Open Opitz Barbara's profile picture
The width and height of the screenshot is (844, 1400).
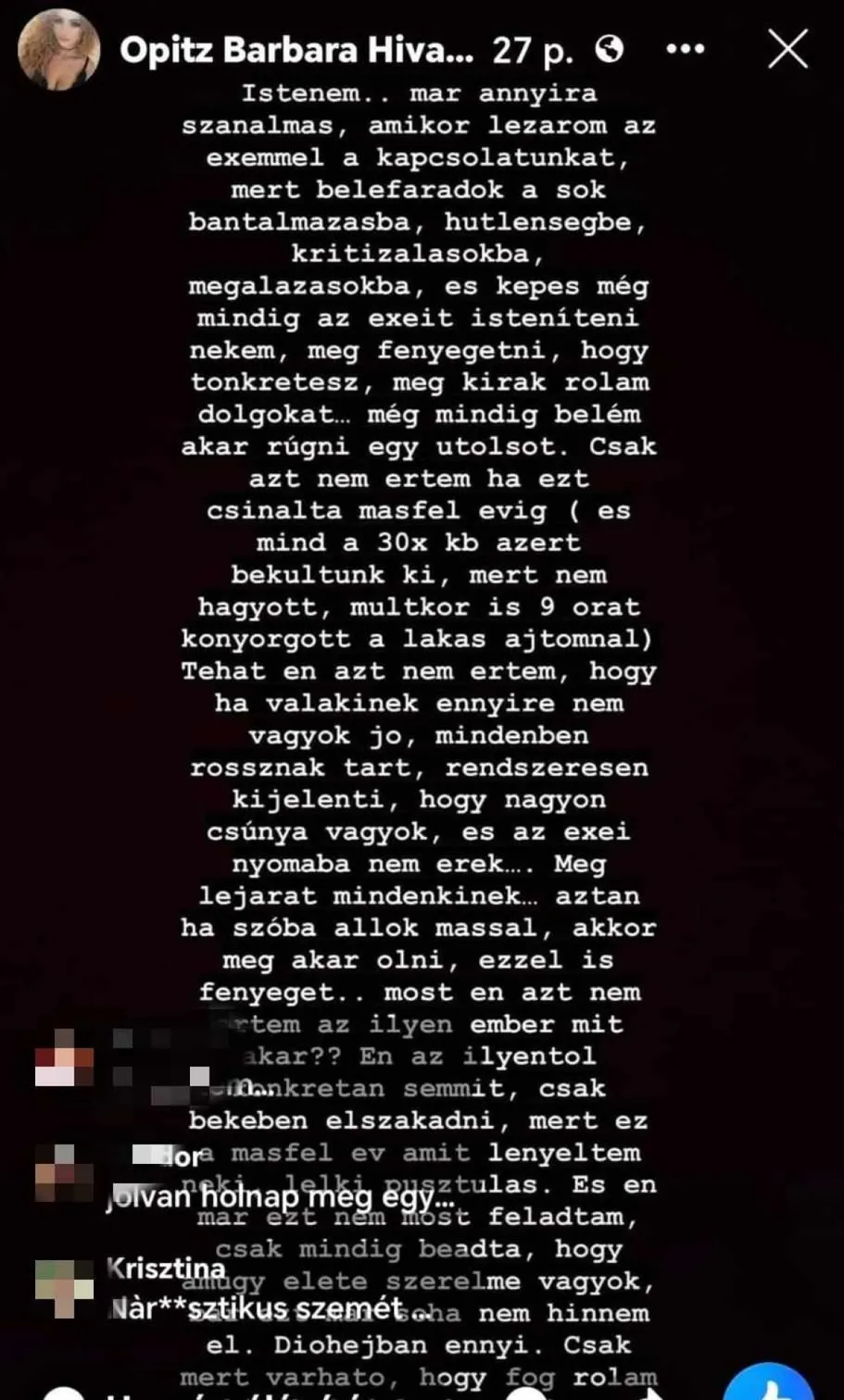click(x=58, y=53)
